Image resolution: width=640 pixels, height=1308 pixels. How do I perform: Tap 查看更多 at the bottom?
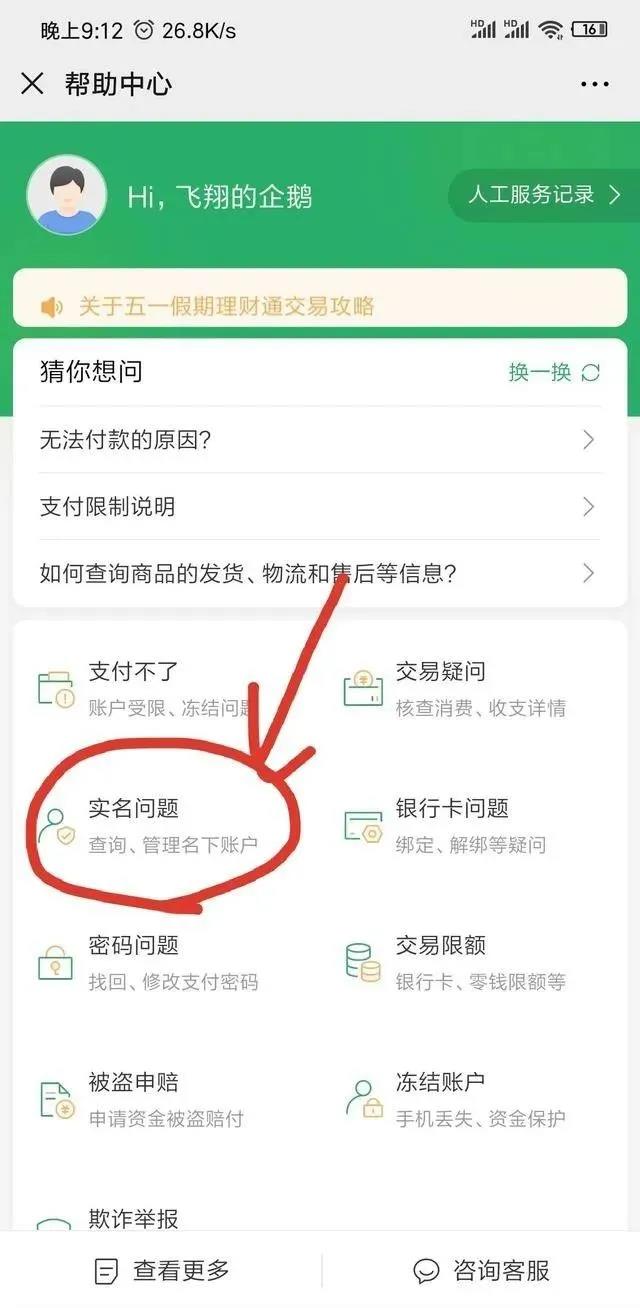[163, 1271]
